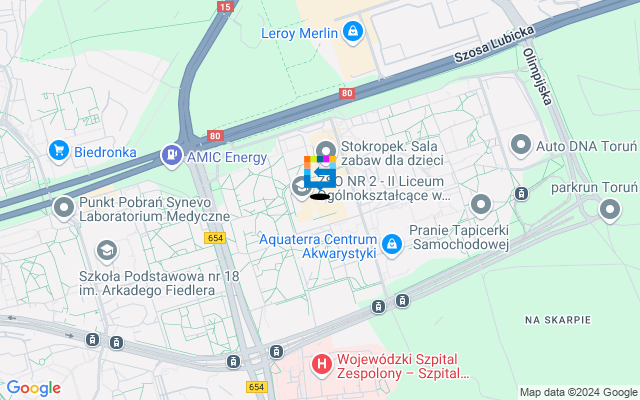Select the Auto DNA Toruń pin
640x400 pixels.
click(x=521, y=146)
